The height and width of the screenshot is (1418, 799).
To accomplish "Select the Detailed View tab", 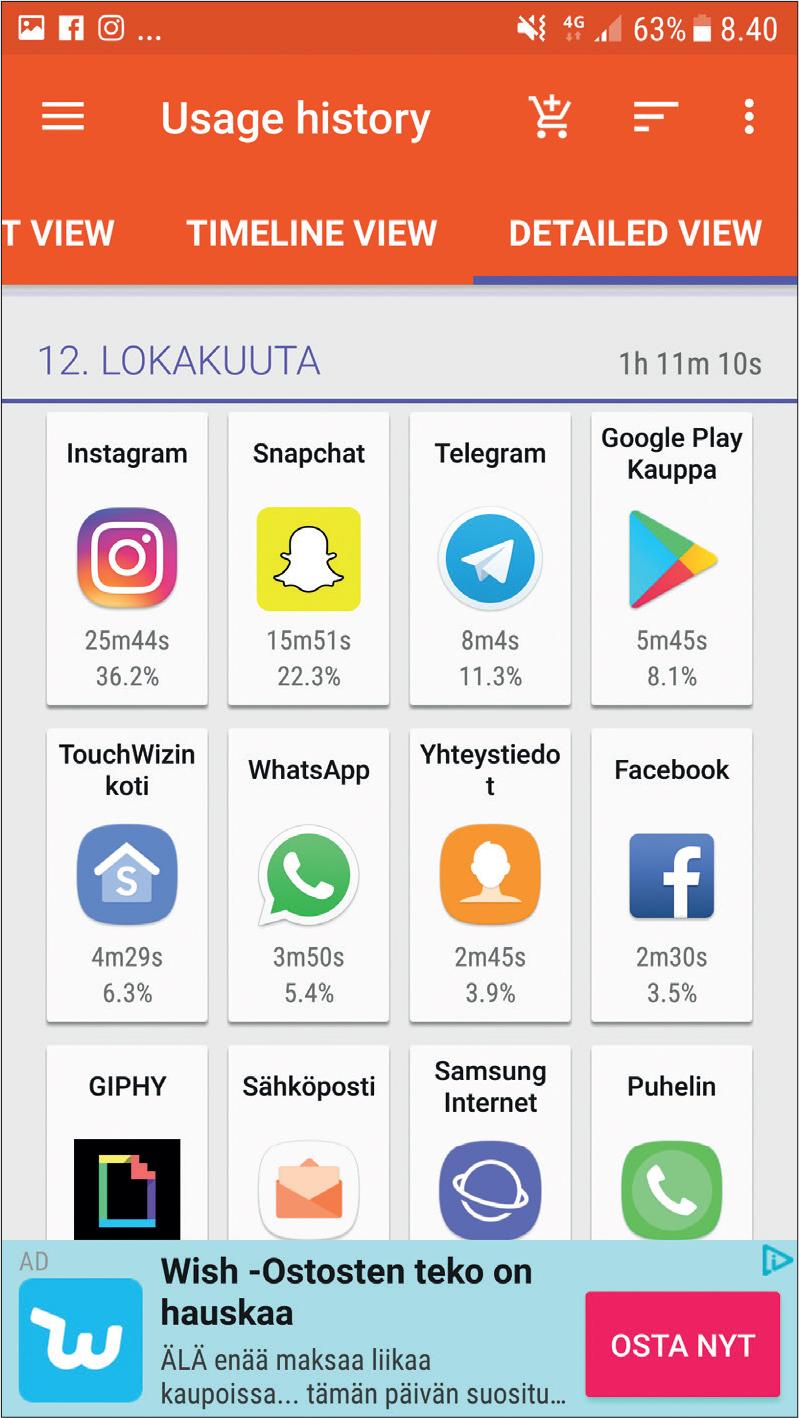I will 635,233.
